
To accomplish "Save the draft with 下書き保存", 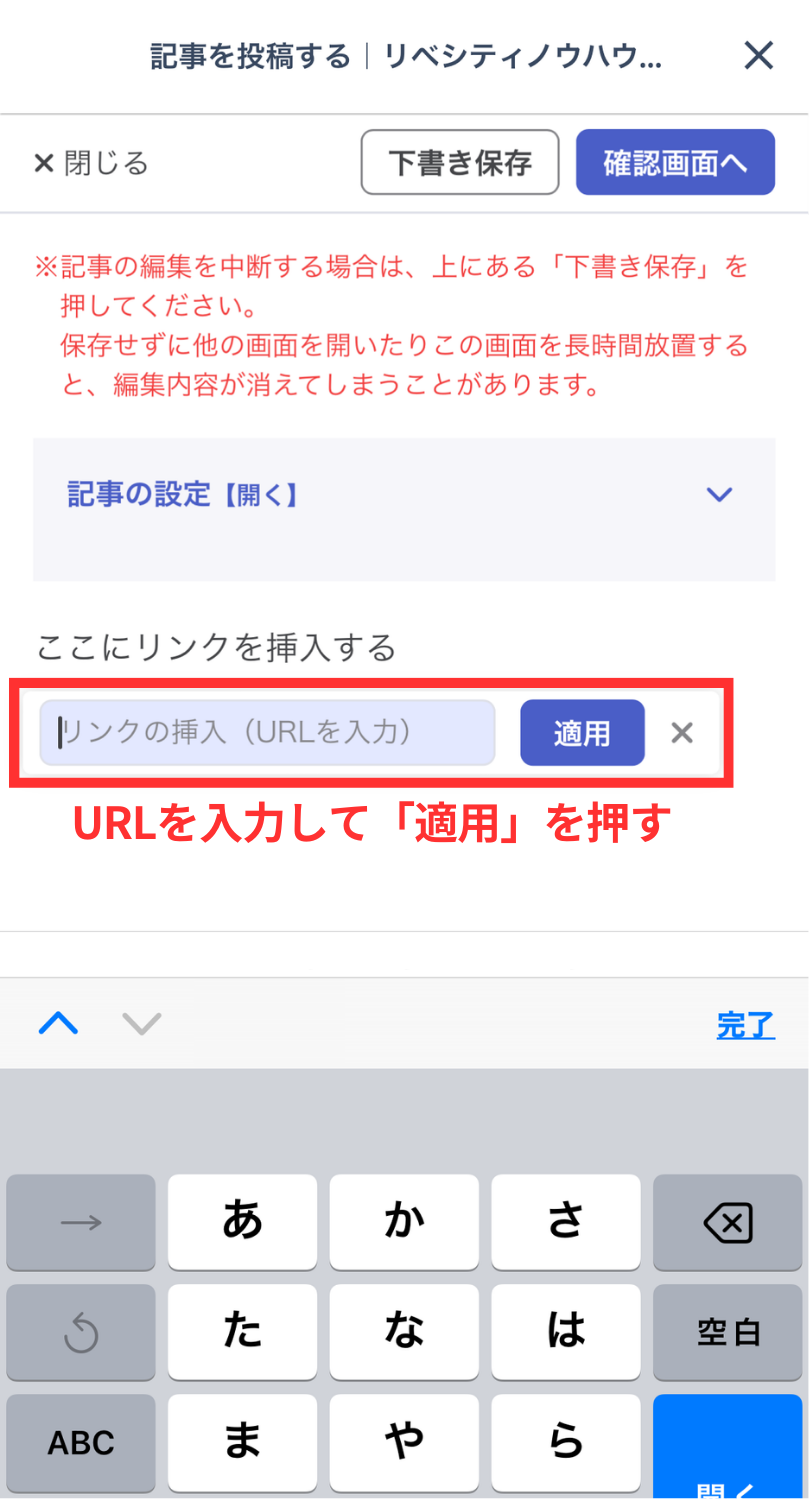I will point(459,163).
